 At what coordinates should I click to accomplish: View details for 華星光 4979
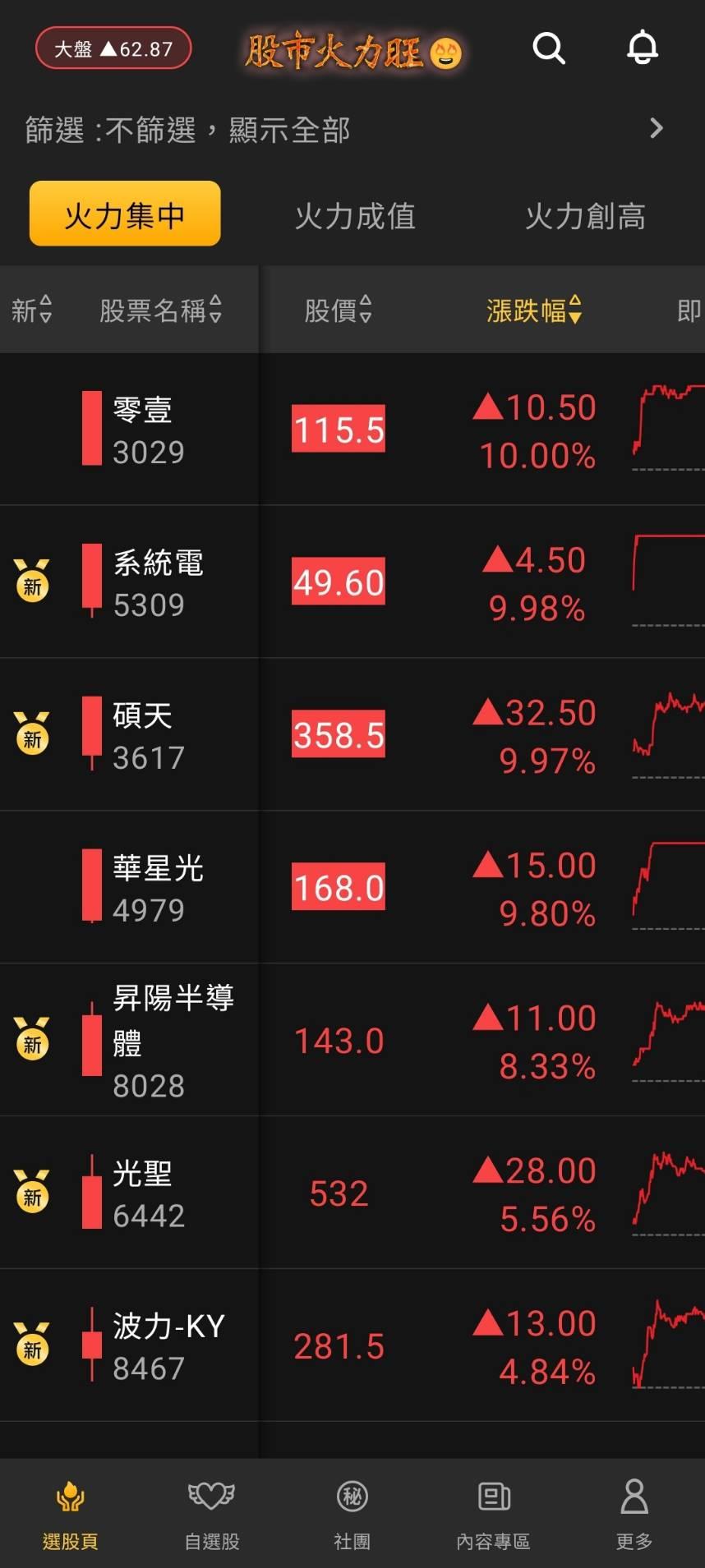coord(157,888)
